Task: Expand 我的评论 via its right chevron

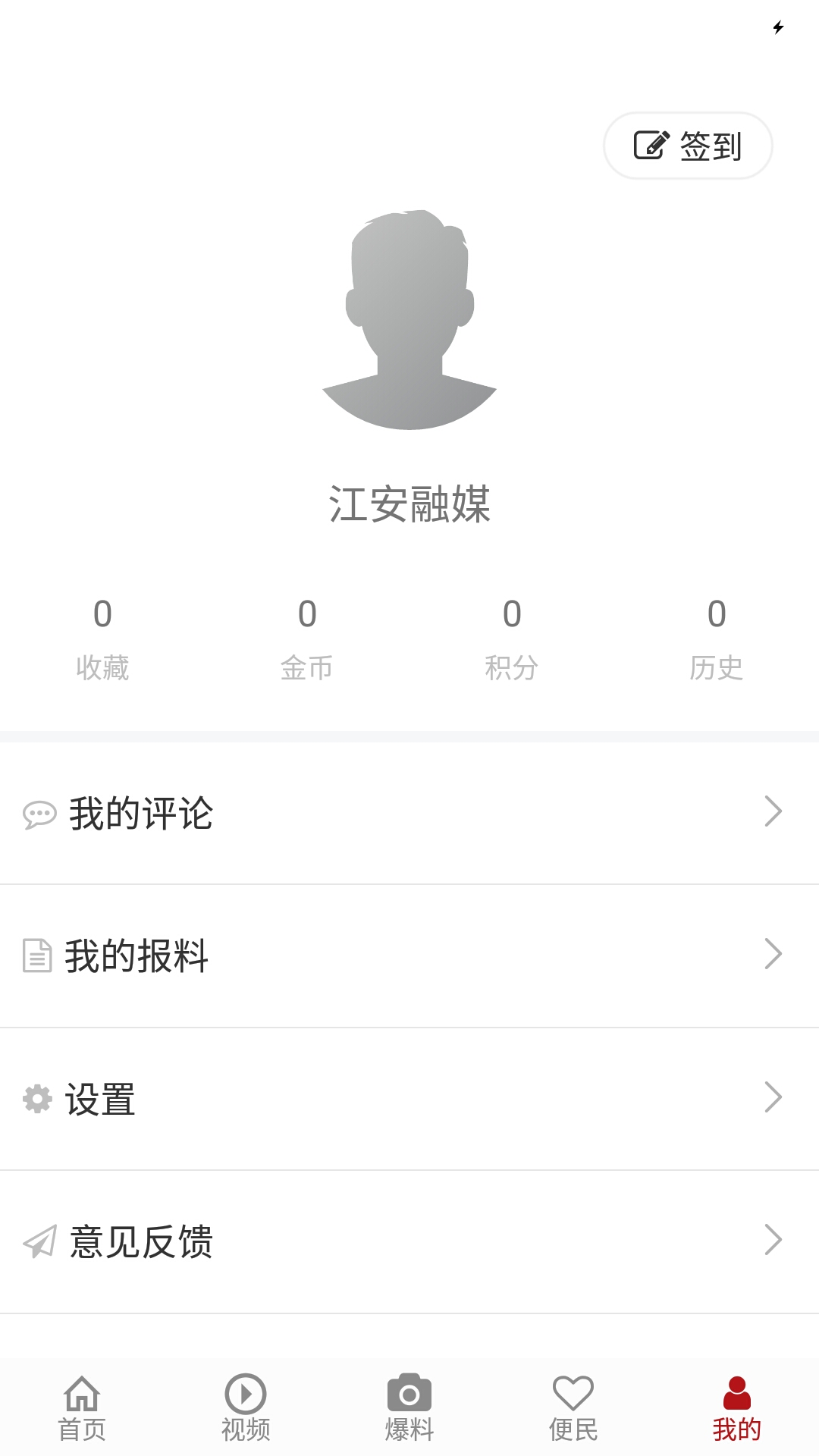Action: (x=773, y=811)
